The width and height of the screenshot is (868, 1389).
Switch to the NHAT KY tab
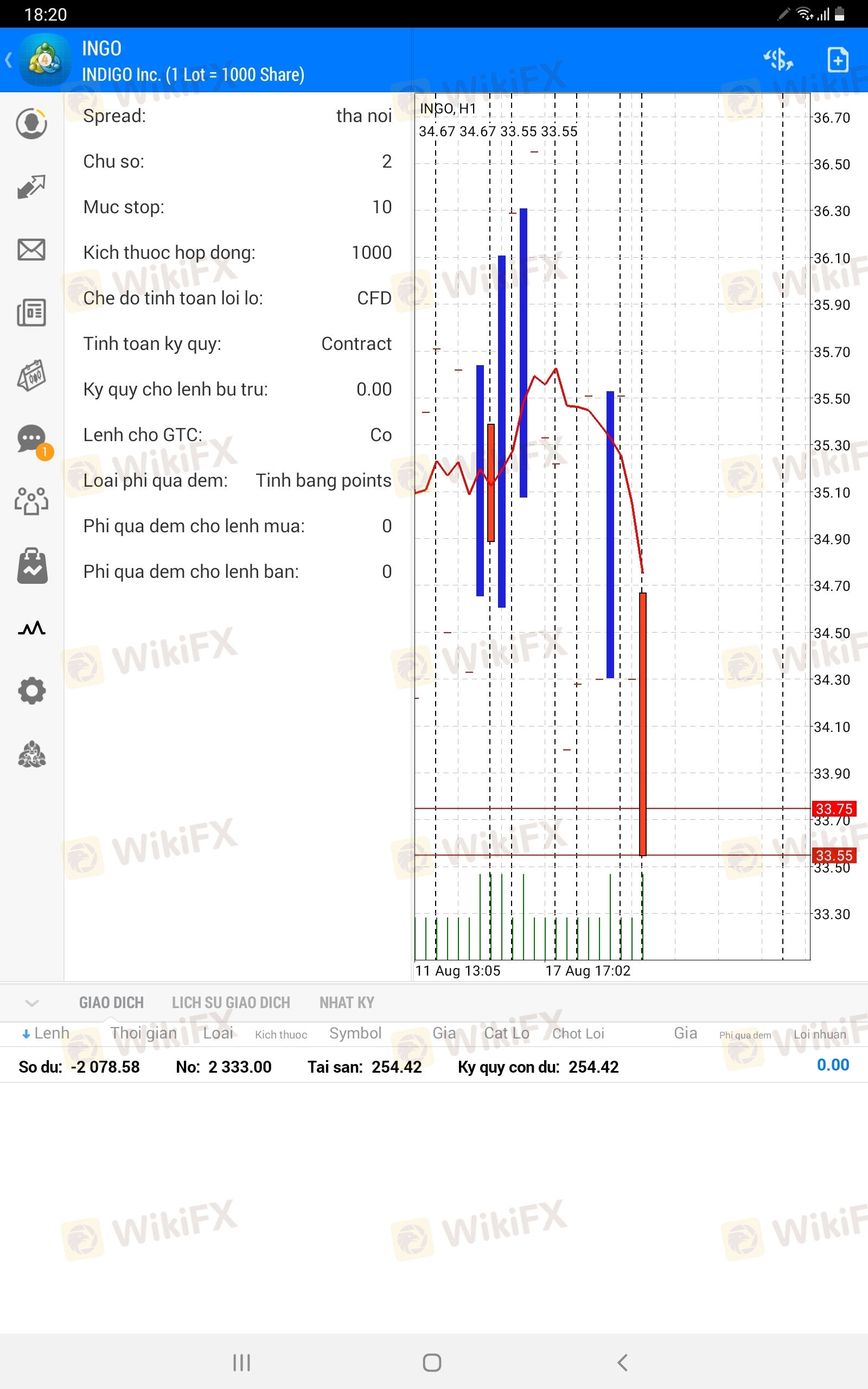pyautogui.click(x=347, y=1003)
